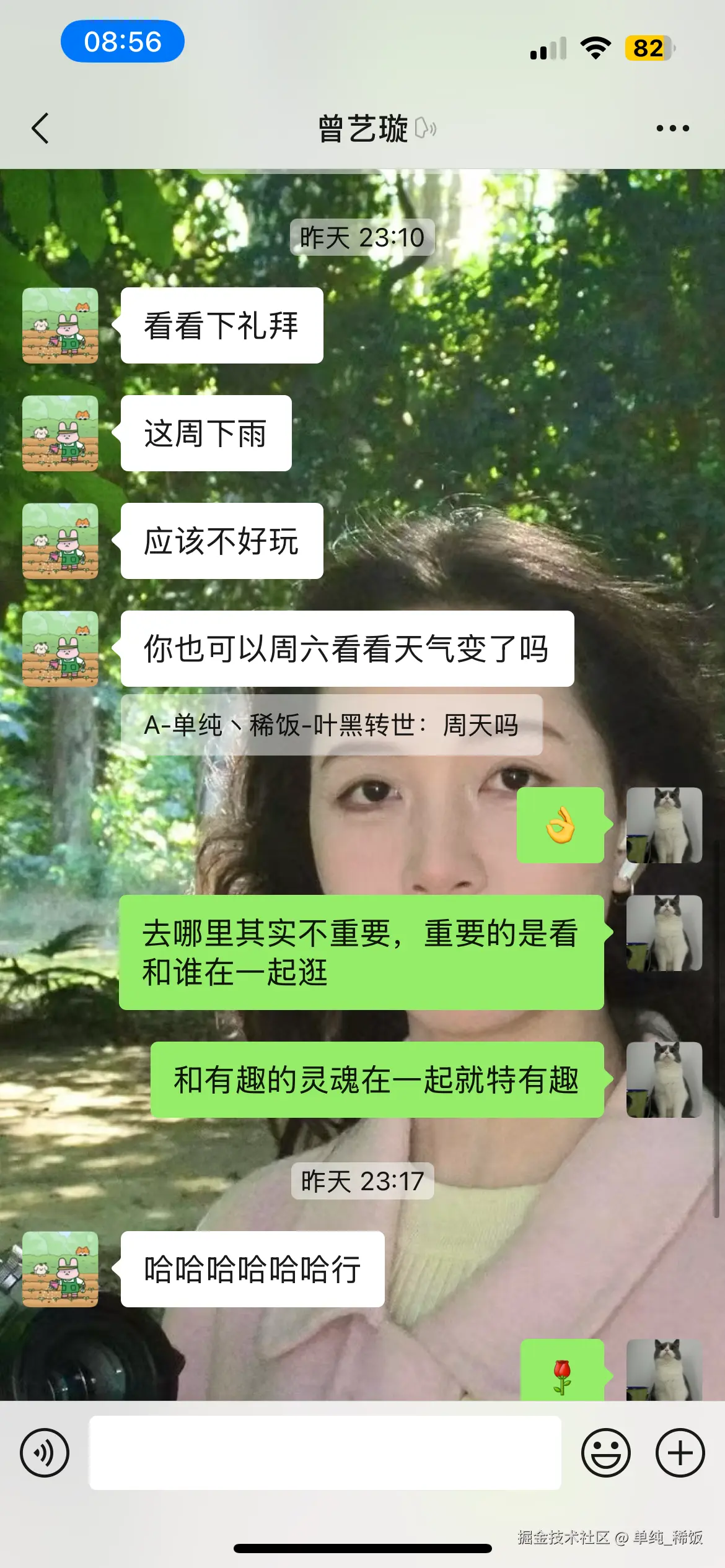
Task: Tap the rabbit avatar beside 看看下礼拜
Action: click(60, 326)
